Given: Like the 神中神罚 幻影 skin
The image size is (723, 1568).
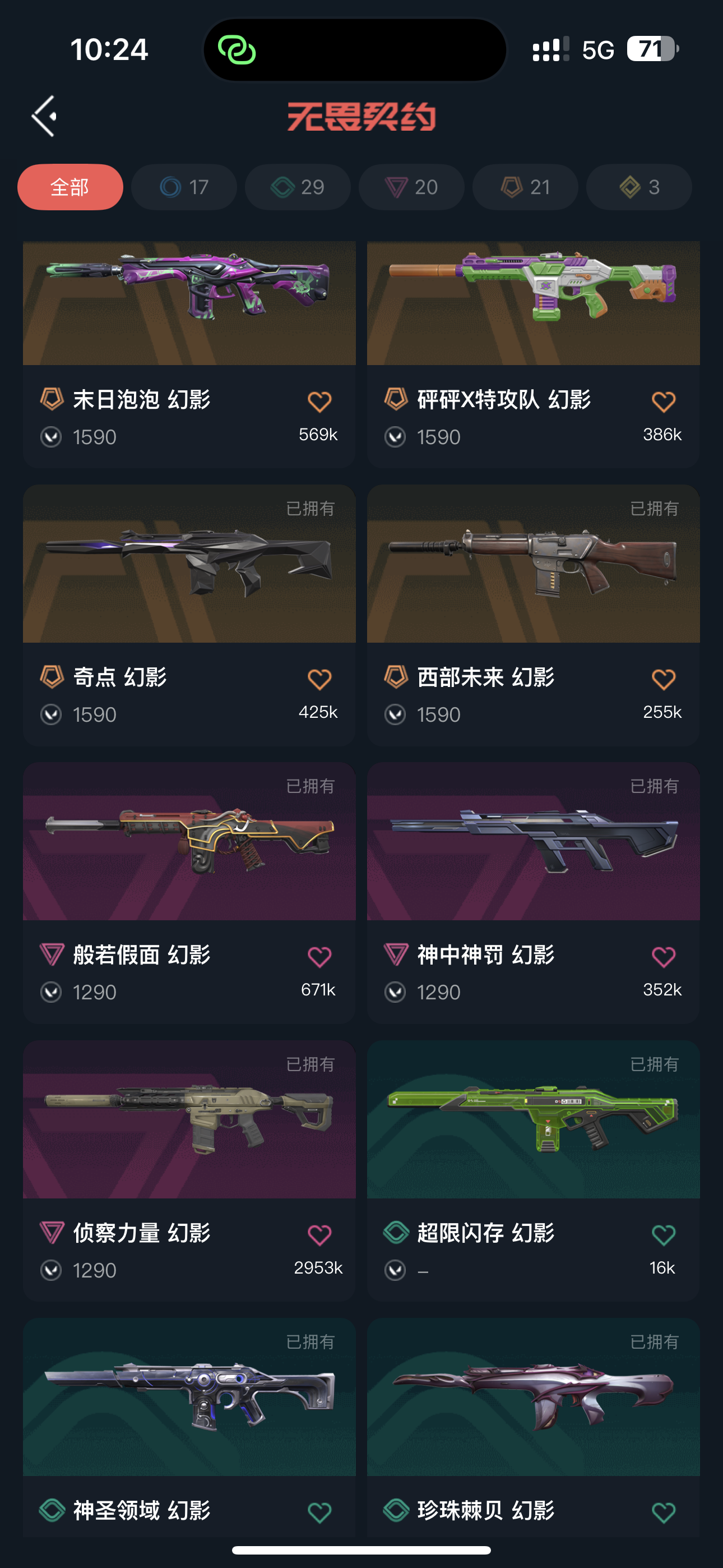Looking at the screenshot, I should pyautogui.click(x=664, y=957).
